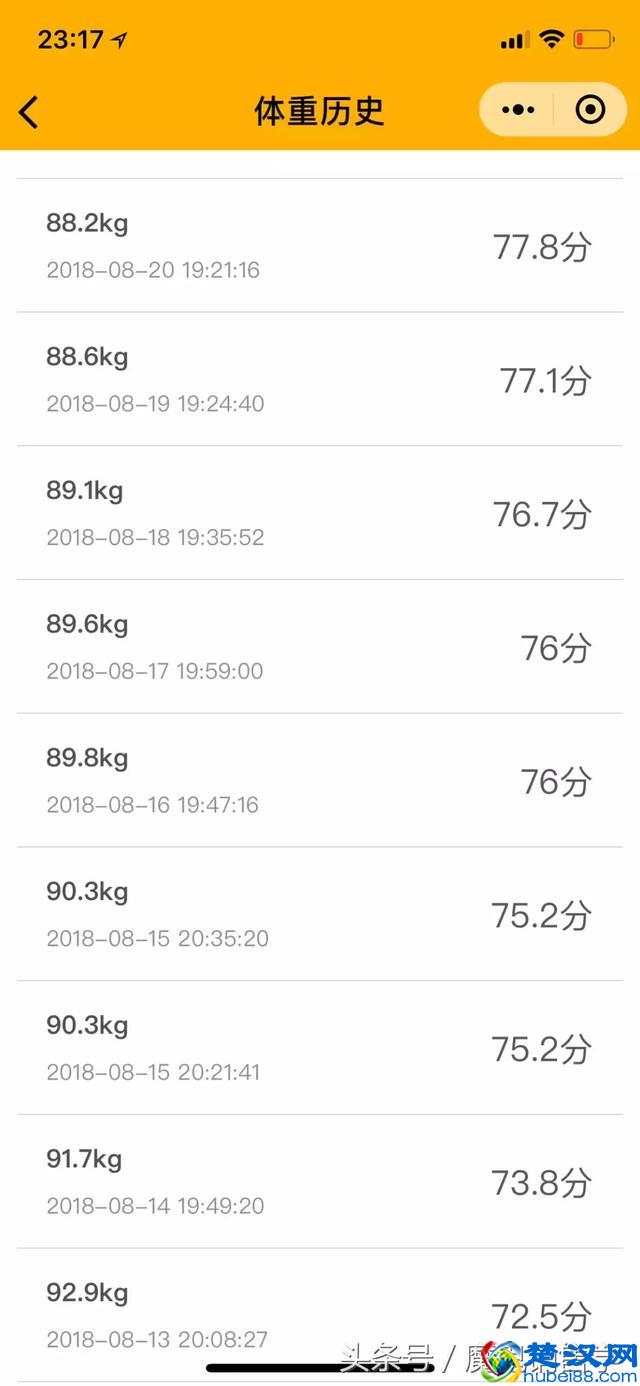
Task: Open the mini program's three-dot menu
Action: point(517,110)
